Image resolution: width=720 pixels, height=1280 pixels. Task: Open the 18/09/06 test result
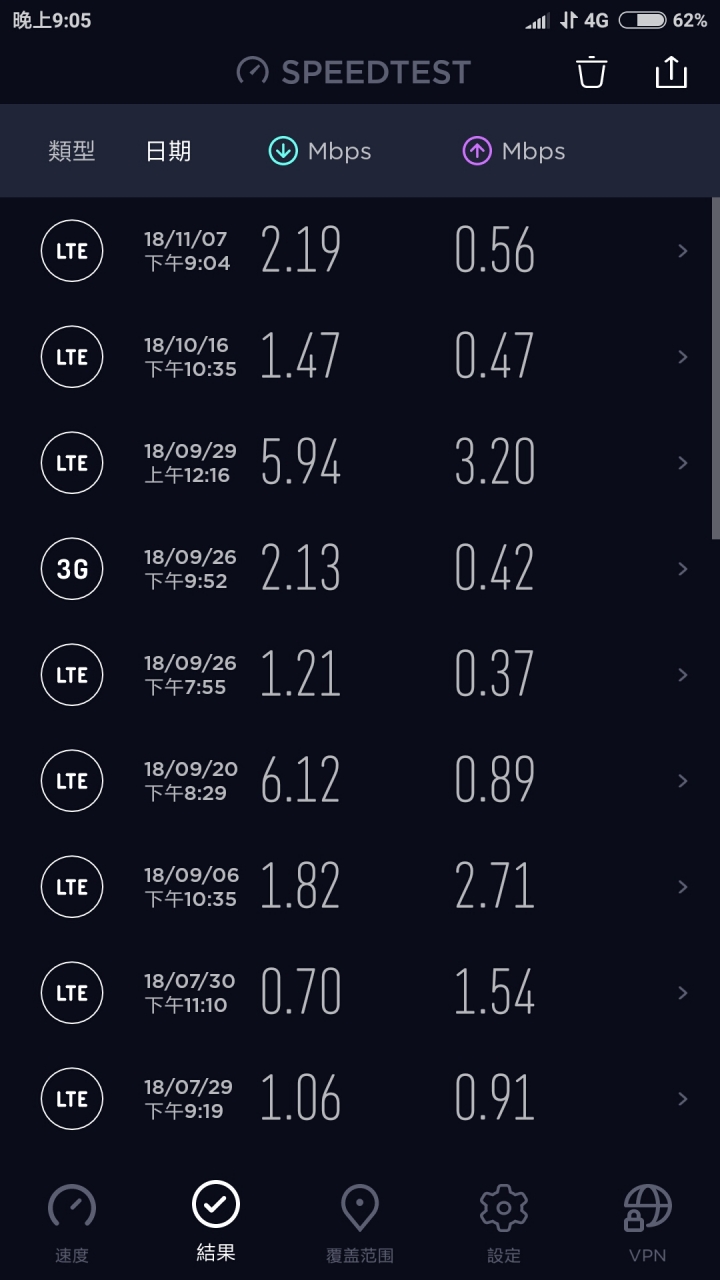pyautogui.click(x=360, y=887)
